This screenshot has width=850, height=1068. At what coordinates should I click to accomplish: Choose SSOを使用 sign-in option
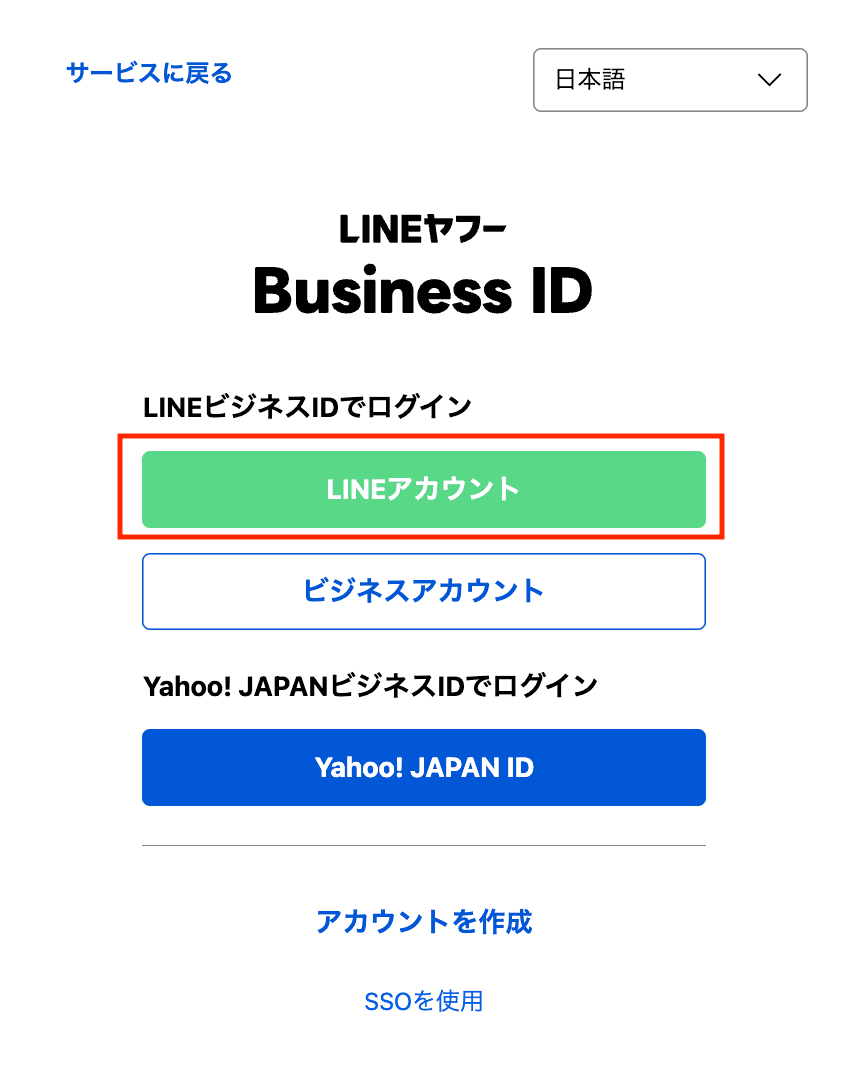tap(423, 1001)
